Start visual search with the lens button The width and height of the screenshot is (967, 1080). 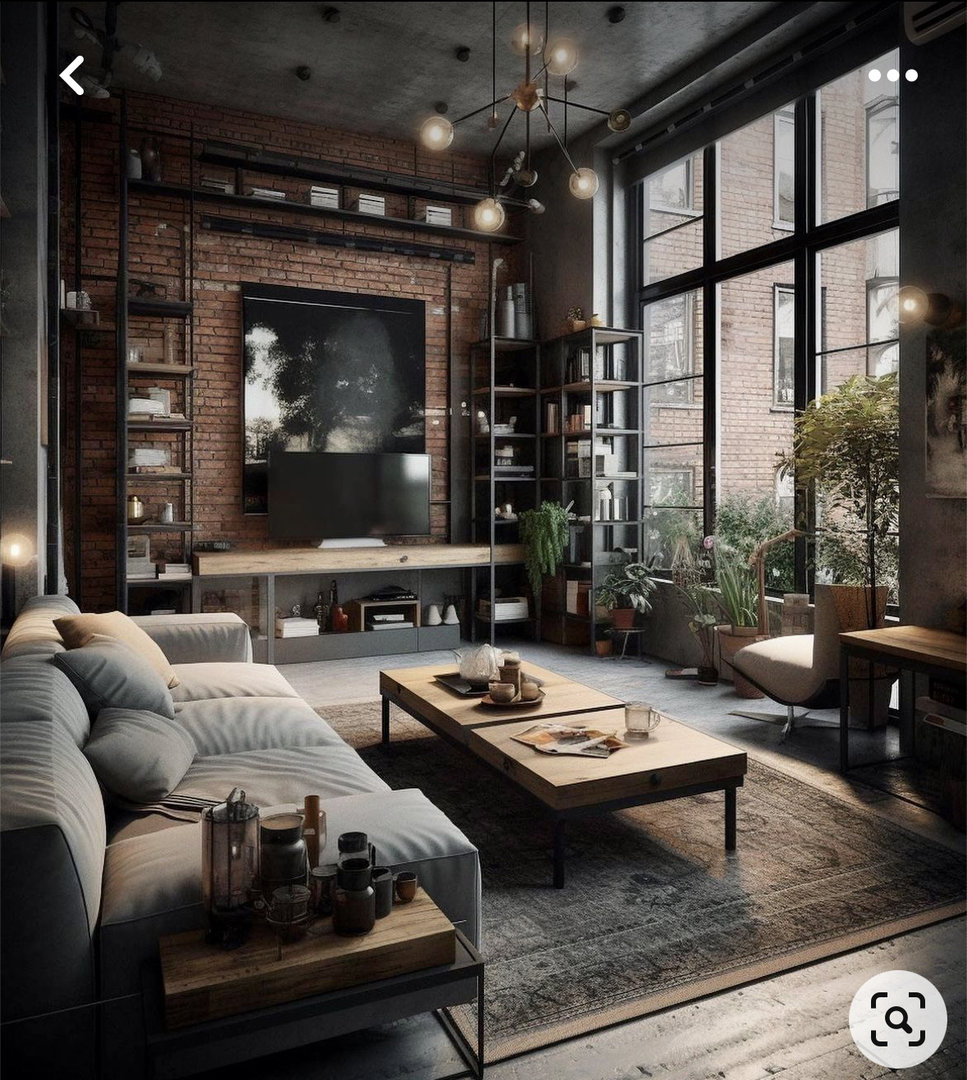[x=897, y=1019]
